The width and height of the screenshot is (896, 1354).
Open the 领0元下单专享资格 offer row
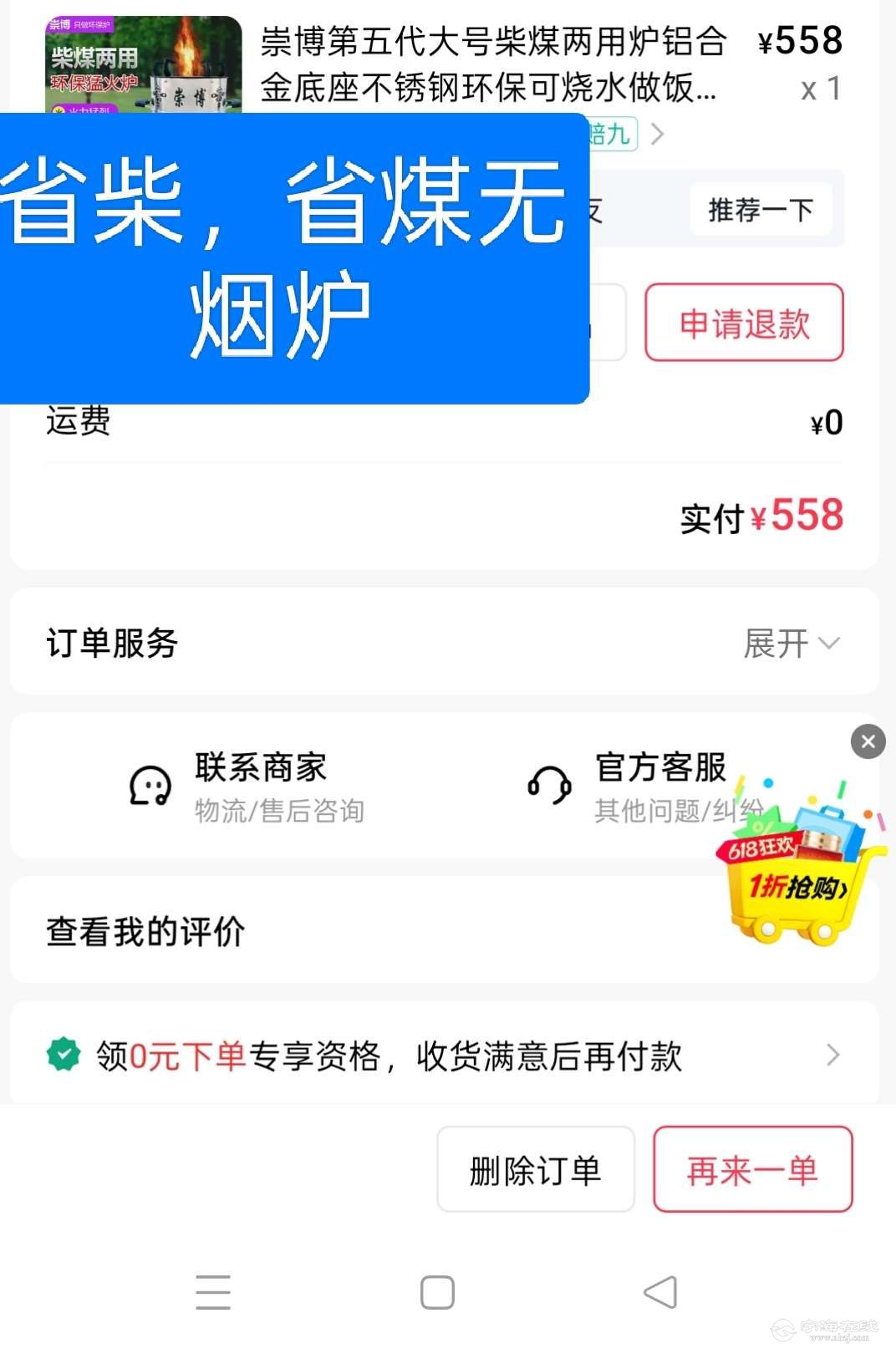[x=443, y=1056]
